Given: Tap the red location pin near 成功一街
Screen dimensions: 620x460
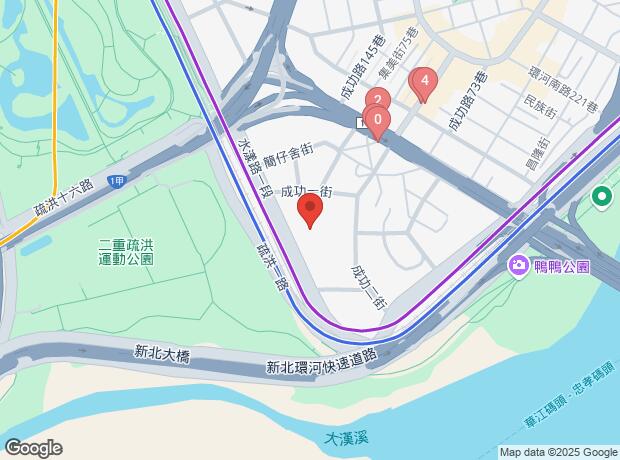Looking at the screenshot, I should [311, 210].
